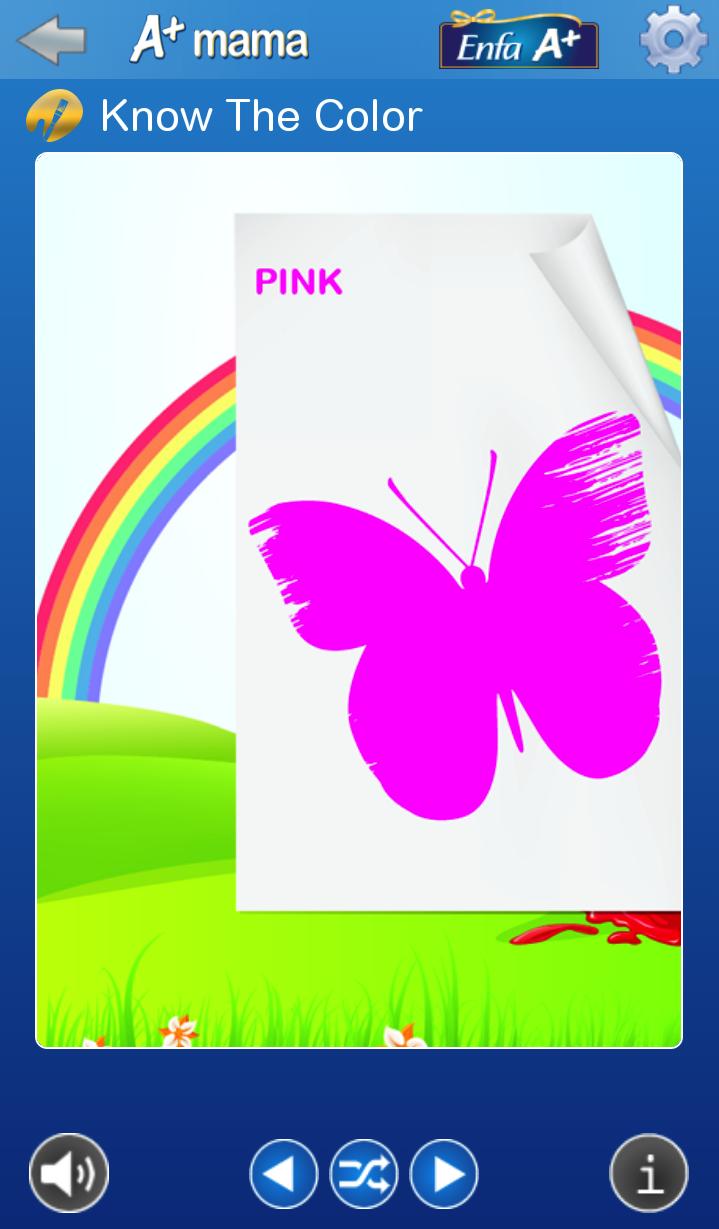Play the color sound with speaker button

pyautogui.click(x=69, y=1173)
